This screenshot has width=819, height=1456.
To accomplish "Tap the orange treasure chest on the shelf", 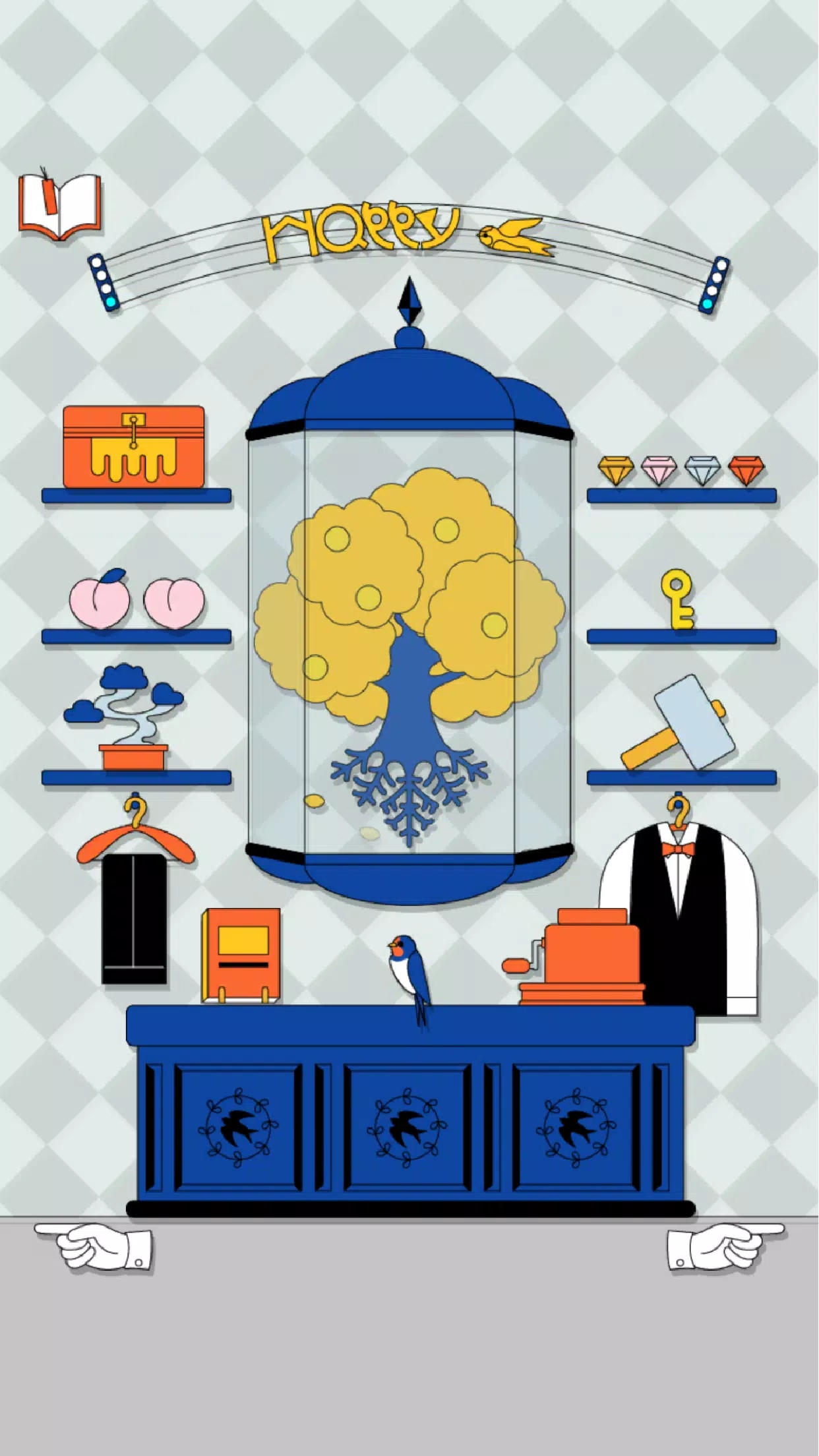I will (x=134, y=447).
